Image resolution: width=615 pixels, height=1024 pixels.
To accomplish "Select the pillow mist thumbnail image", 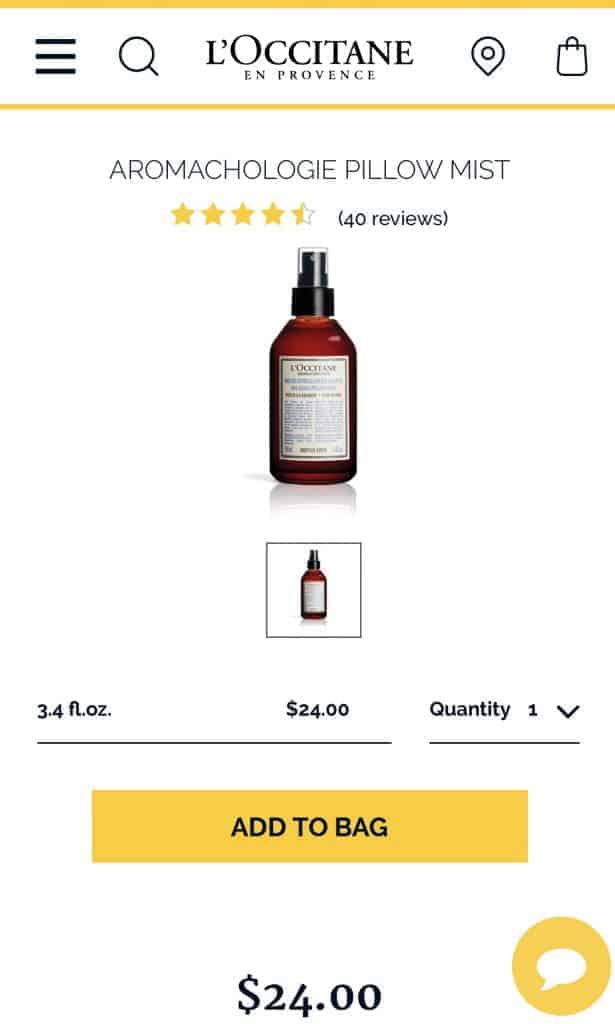I will pos(313,590).
